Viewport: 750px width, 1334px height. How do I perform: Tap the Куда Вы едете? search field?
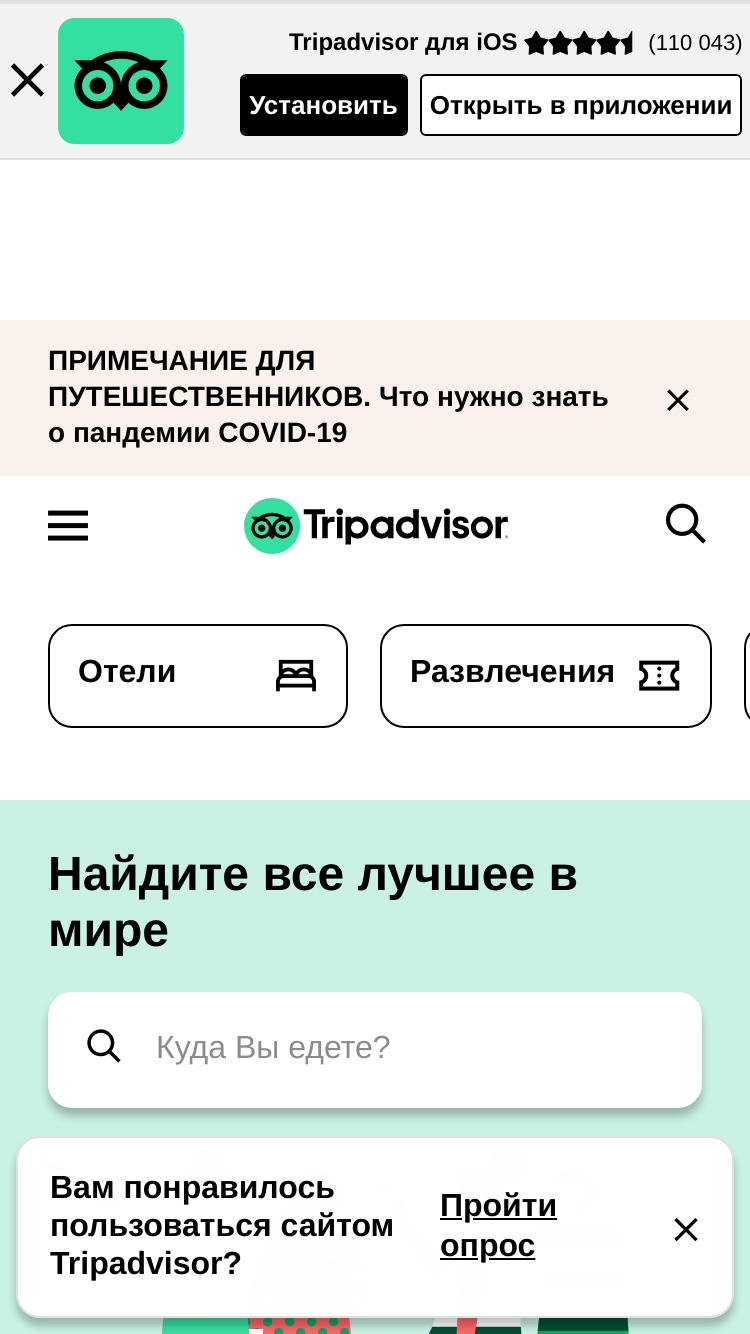[x=375, y=1049]
